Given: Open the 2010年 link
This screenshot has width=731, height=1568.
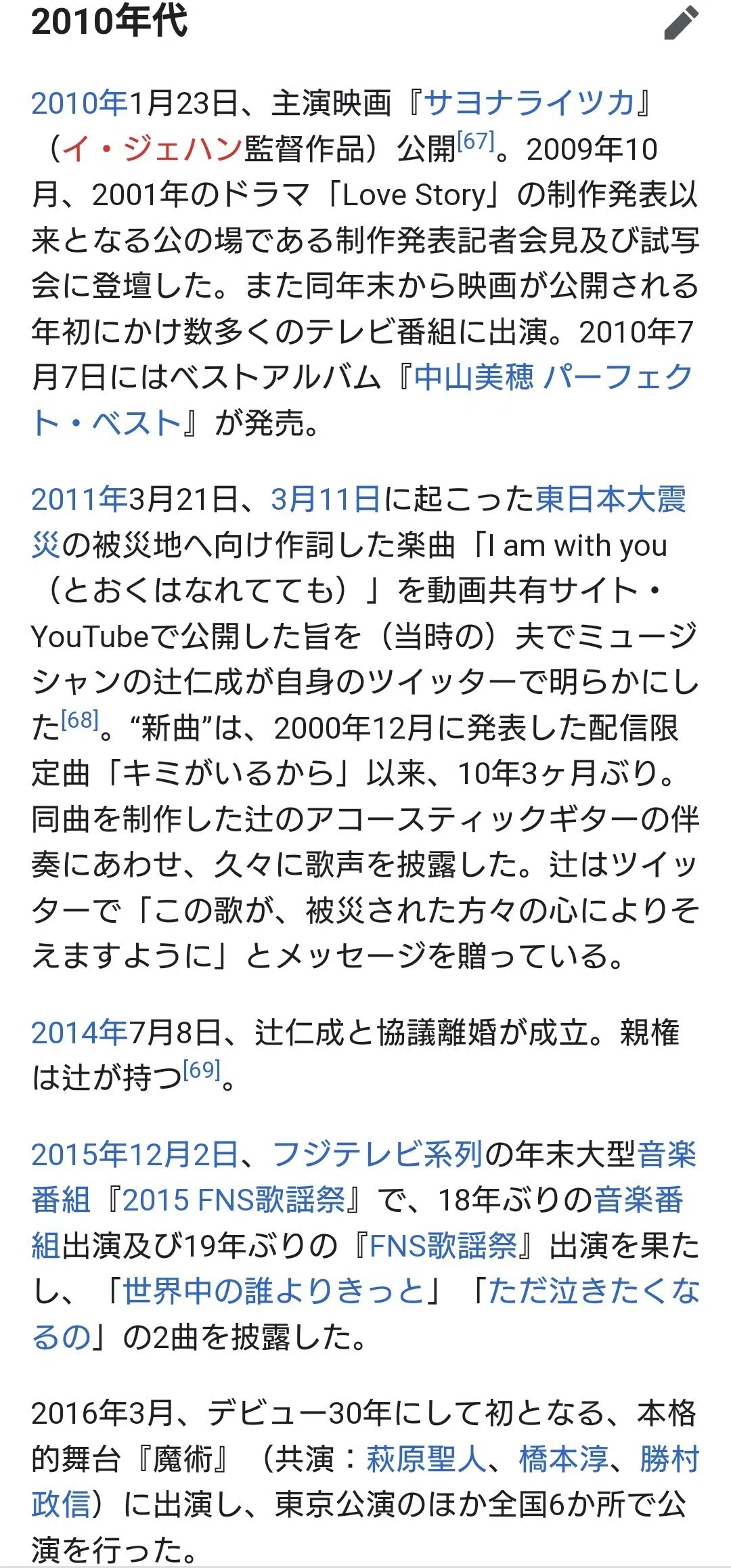Looking at the screenshot, I should point(80,103).
